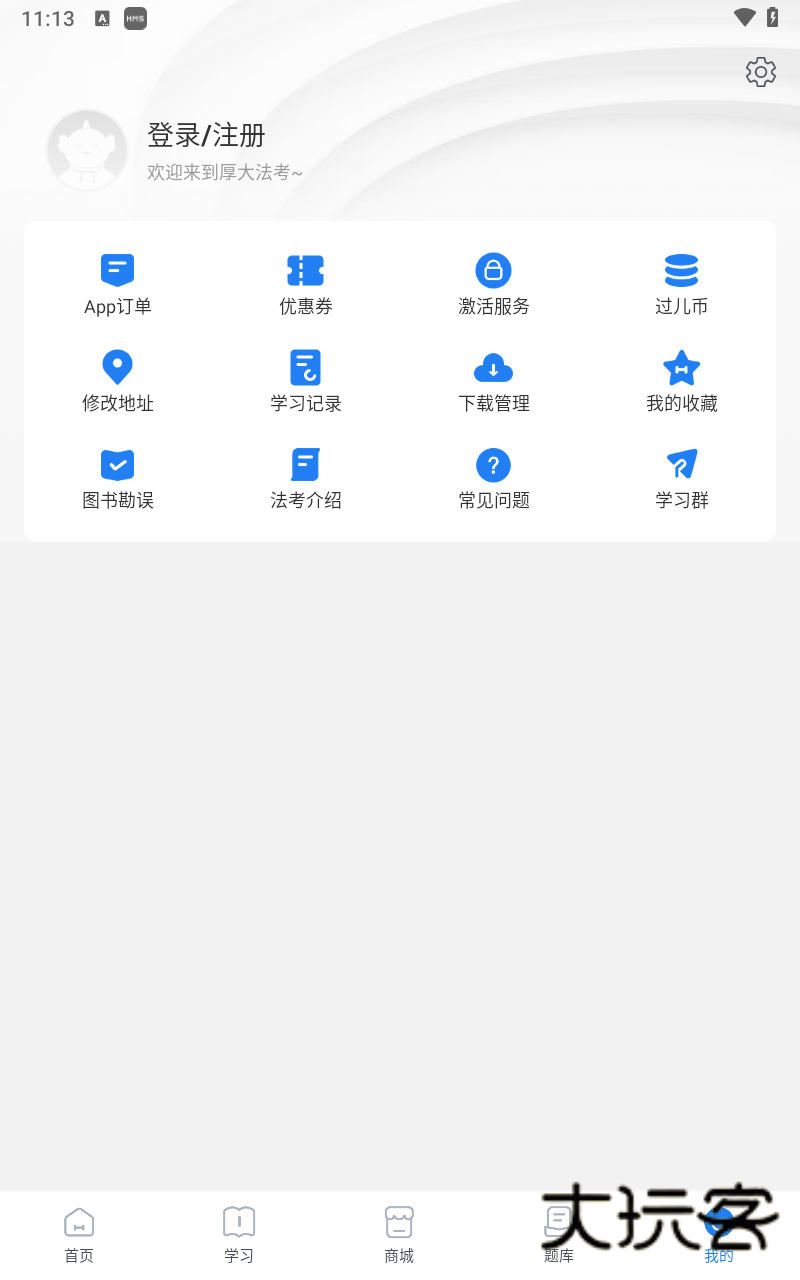Tap 登录/注册 to sign in
The height and width of the screenshot is (1280, 800).
(206, 135)
